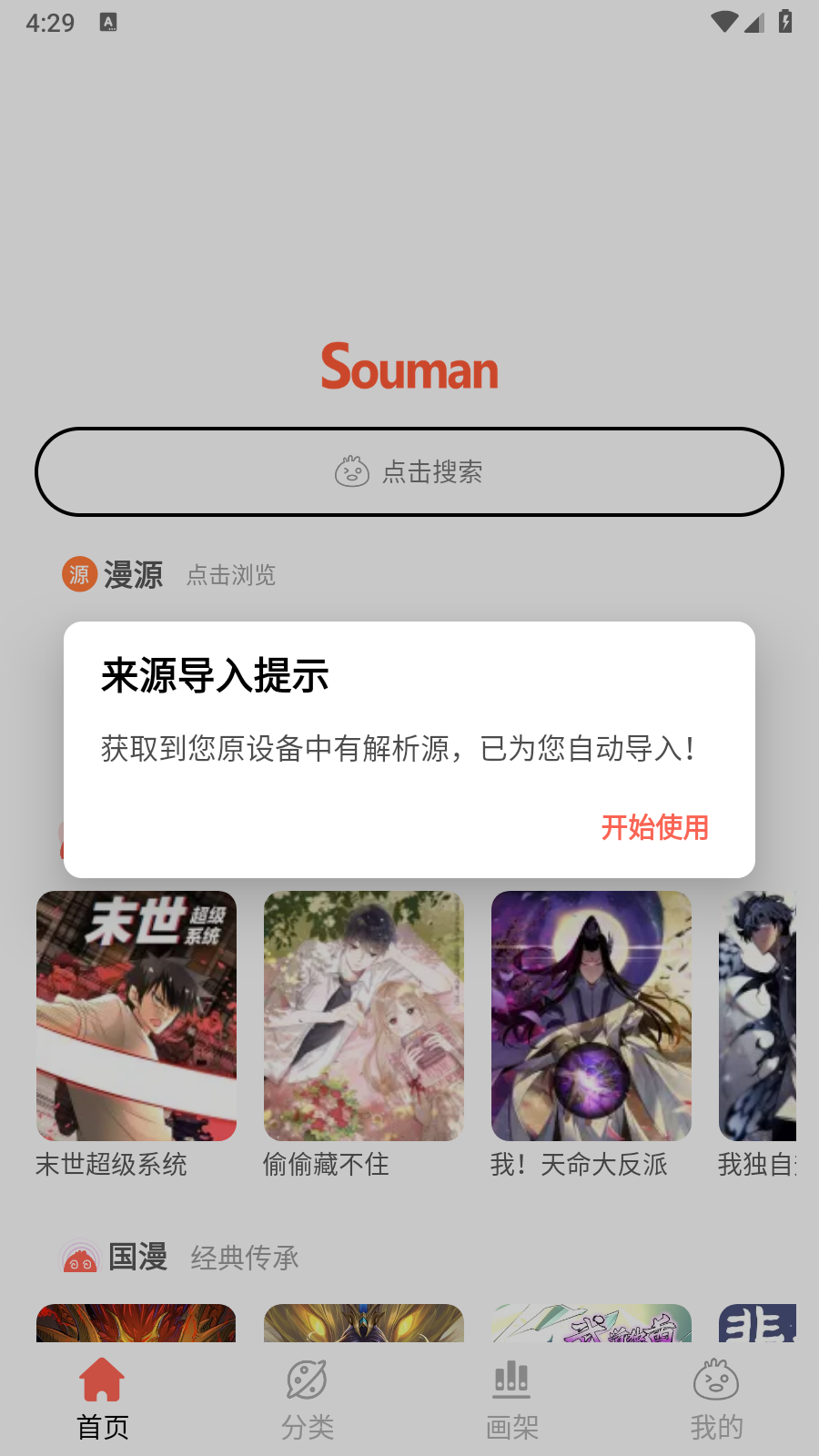Switch to the 分类 tab
The width and height of the screenshot is (819, 1456).
coord(307,1399)
